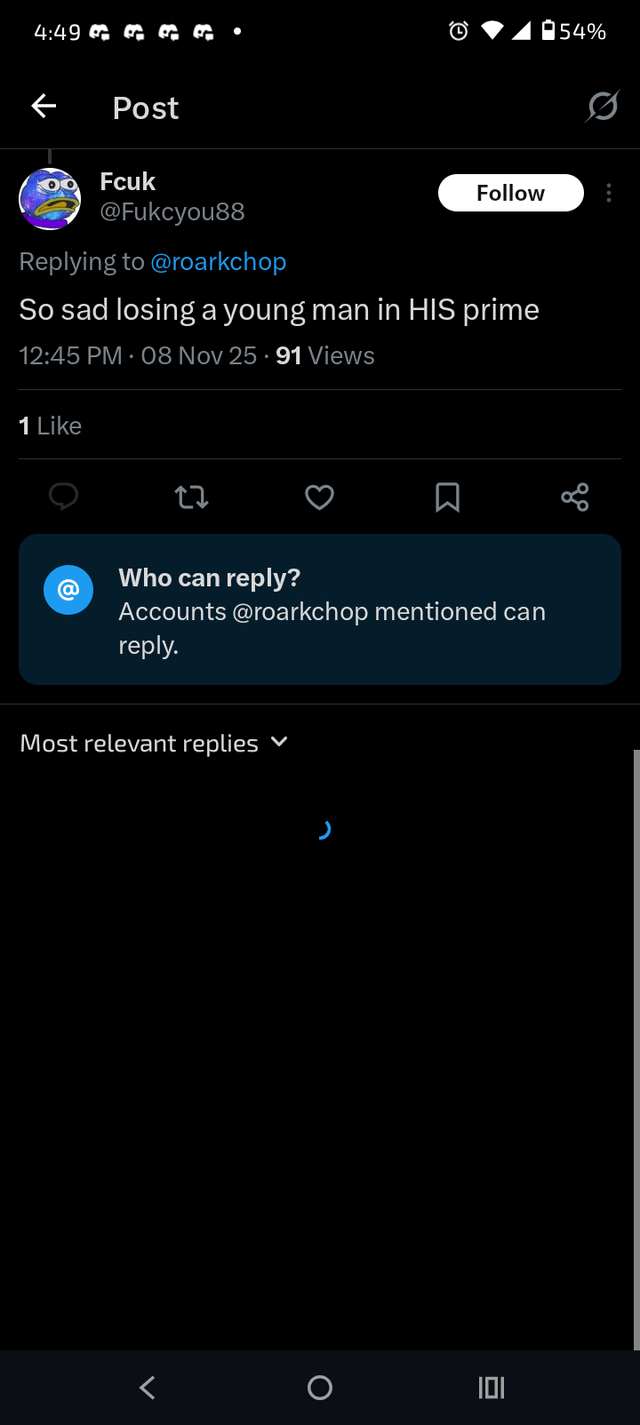This screenshot has height=1425, width=640.
Task: View who liked this post
Action: (50, 426)
